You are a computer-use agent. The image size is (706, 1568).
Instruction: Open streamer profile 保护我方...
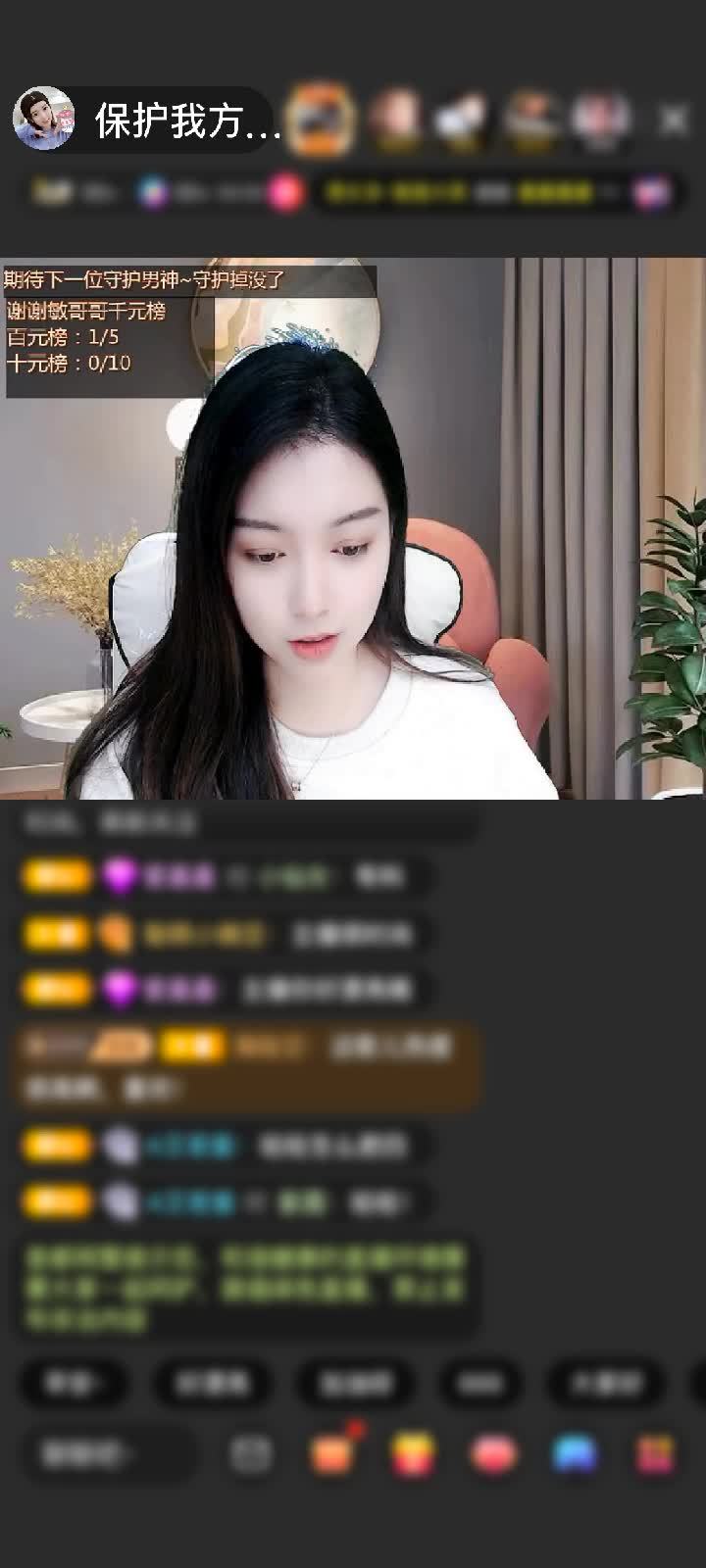click(147, 121)
